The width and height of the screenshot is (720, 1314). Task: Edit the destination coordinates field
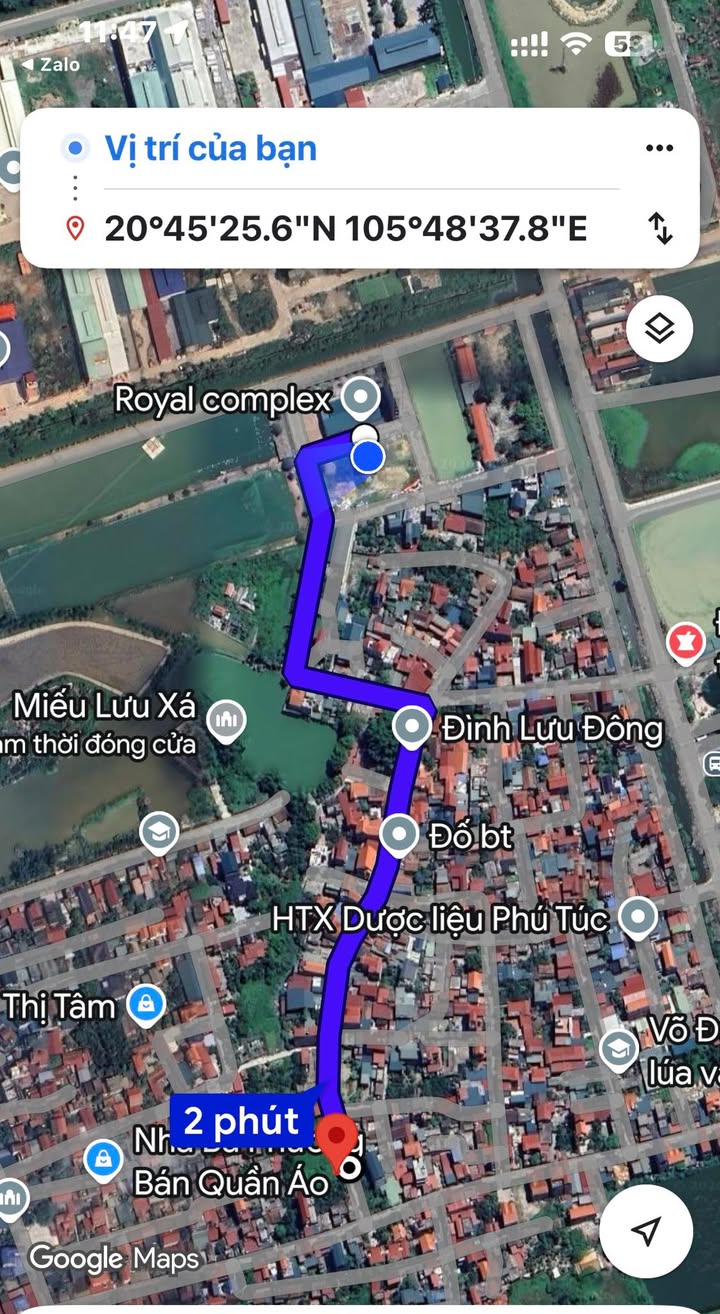pyautogui.click(x=345, y=228)
